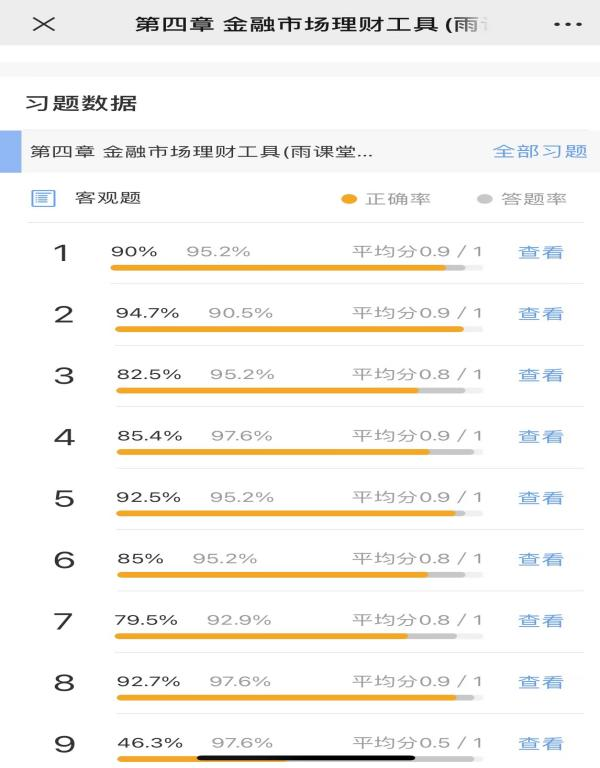Tap 查看 for question 9
The height and width of the screenshot is (768, 600).
coord(541,743)
